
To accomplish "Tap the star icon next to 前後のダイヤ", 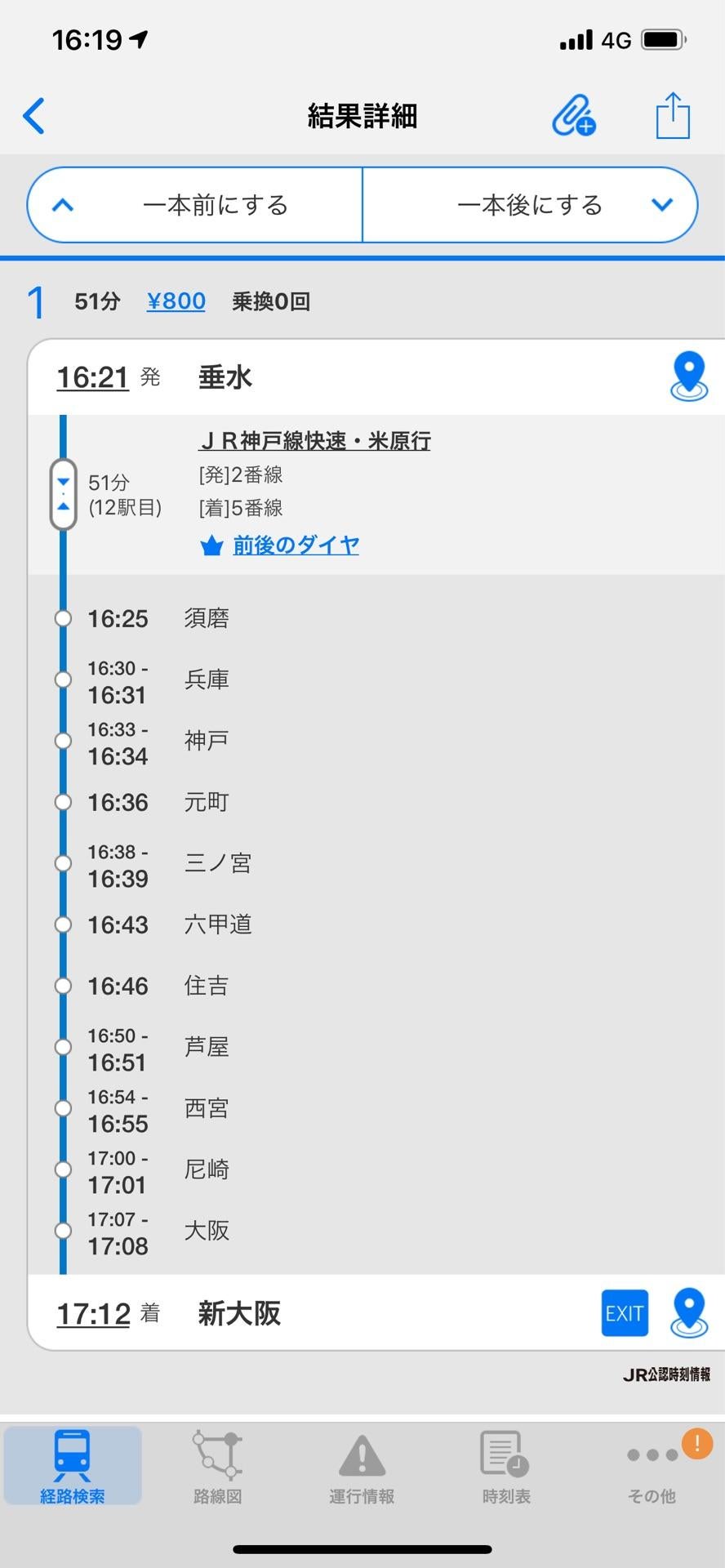I will coord(210,544).
